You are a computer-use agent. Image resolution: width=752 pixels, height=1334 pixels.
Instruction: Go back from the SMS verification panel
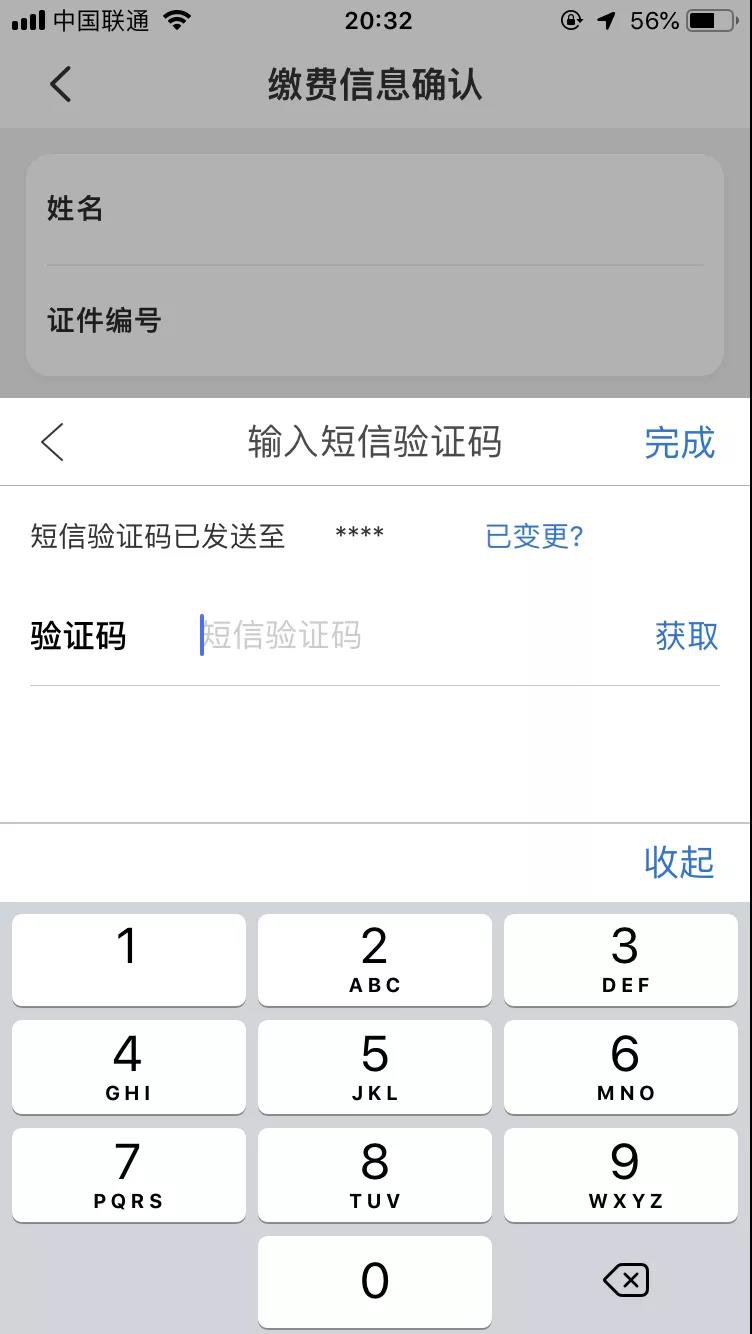[53, 442]
